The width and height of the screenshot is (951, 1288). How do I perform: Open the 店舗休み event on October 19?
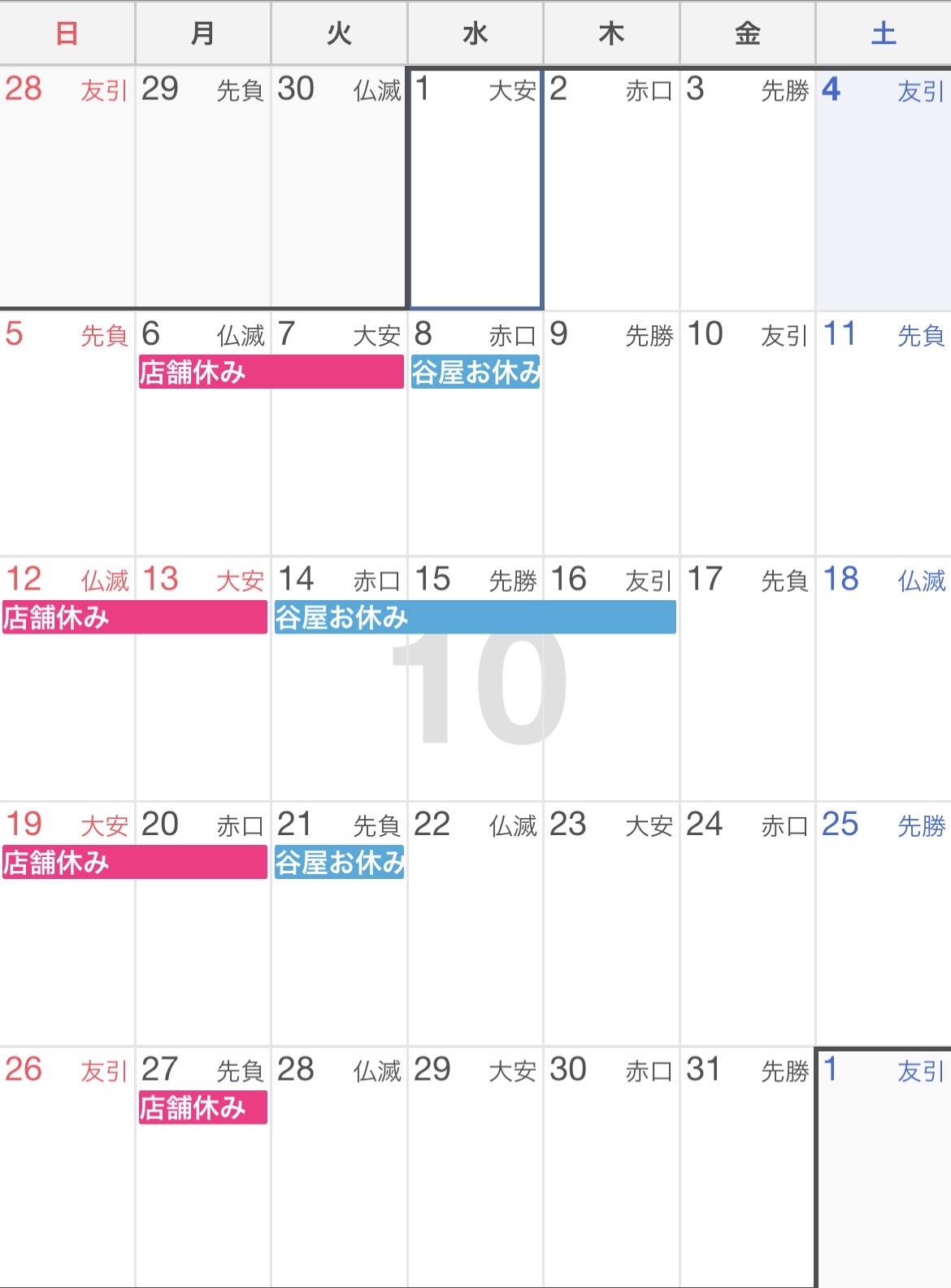click(135, 863)
